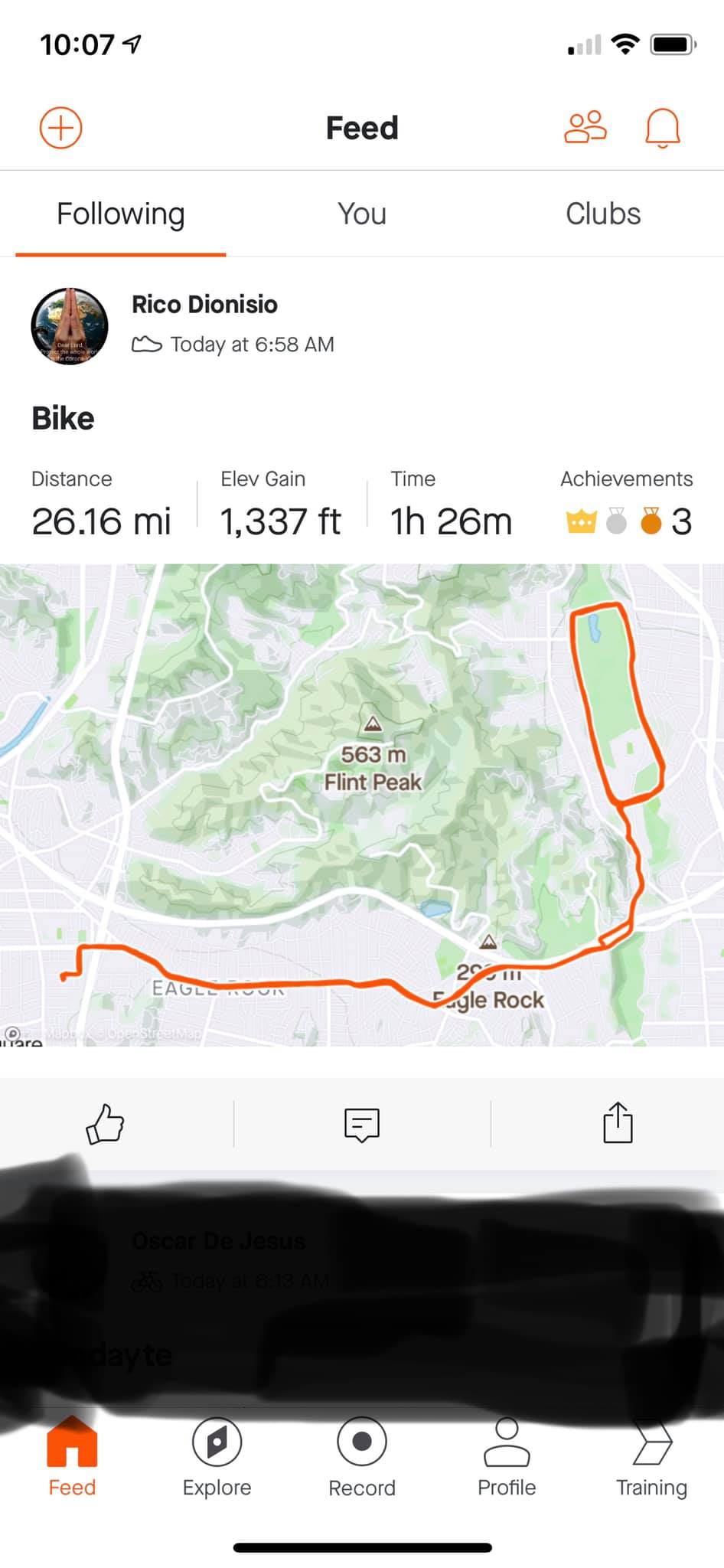The width and height of the screenshot is (724, 1568).
Task: Open the Training tab
Action: pyautogui.click(x=651, y=1457)
